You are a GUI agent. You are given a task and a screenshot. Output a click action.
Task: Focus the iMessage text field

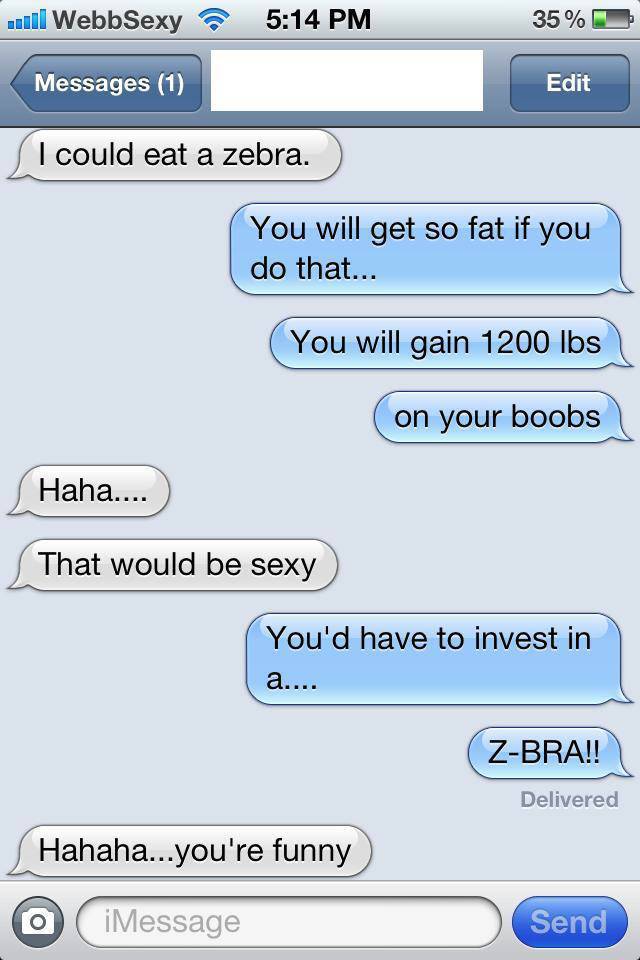pos(288,921)
